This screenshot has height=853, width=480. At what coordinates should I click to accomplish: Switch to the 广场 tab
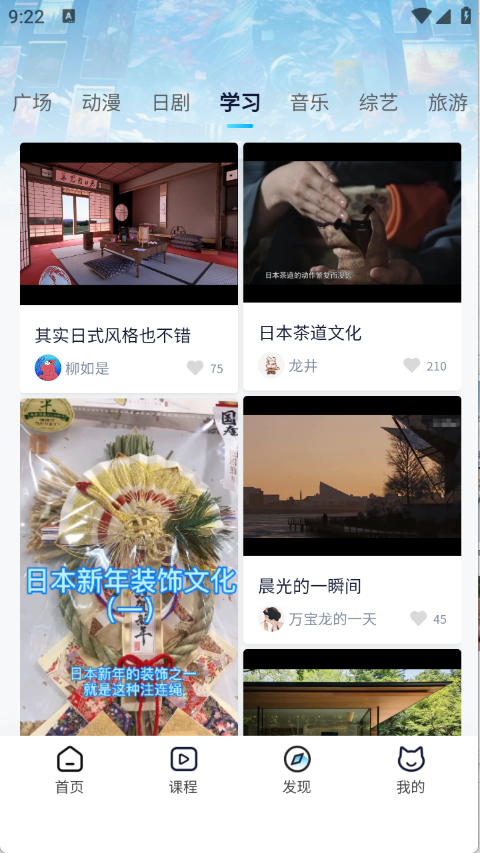[33, 102]
